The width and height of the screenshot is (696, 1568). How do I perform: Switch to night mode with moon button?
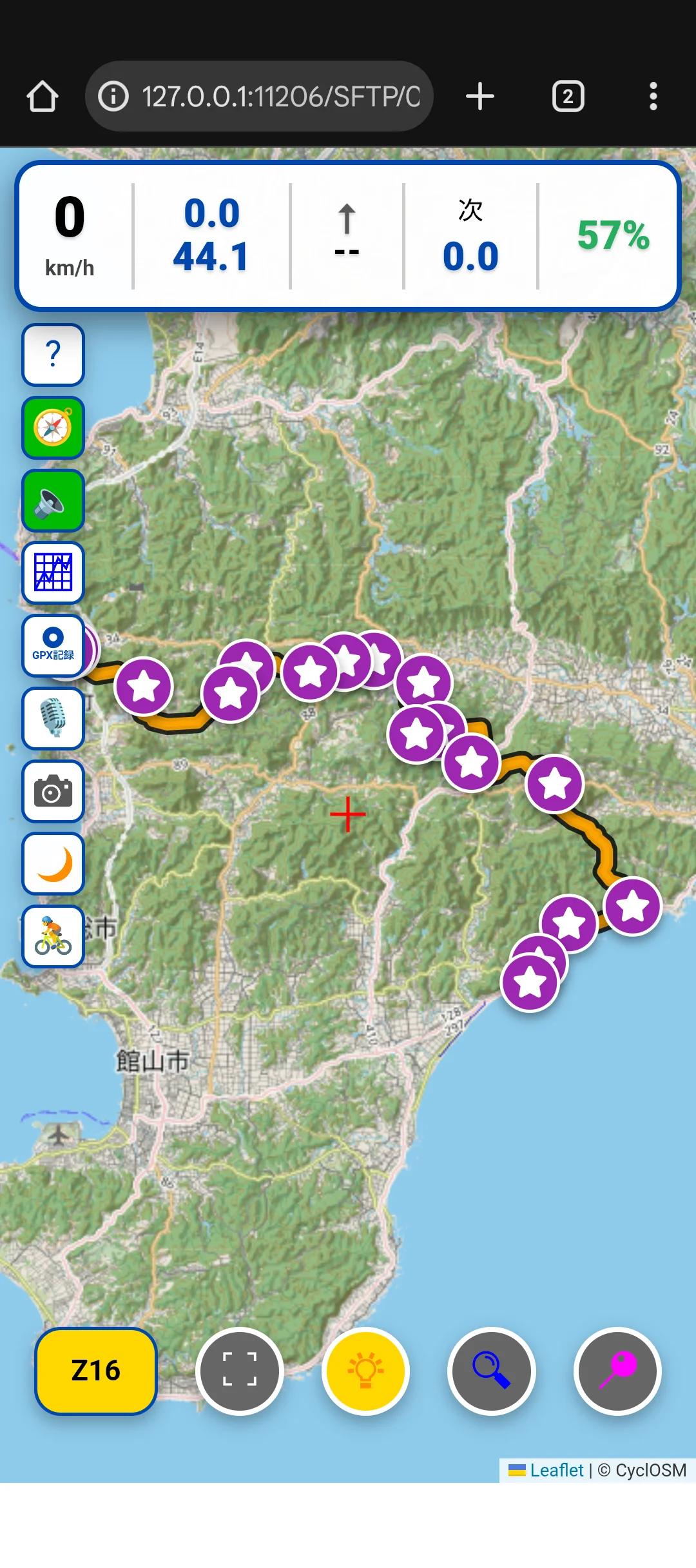[x=53, y=864]
